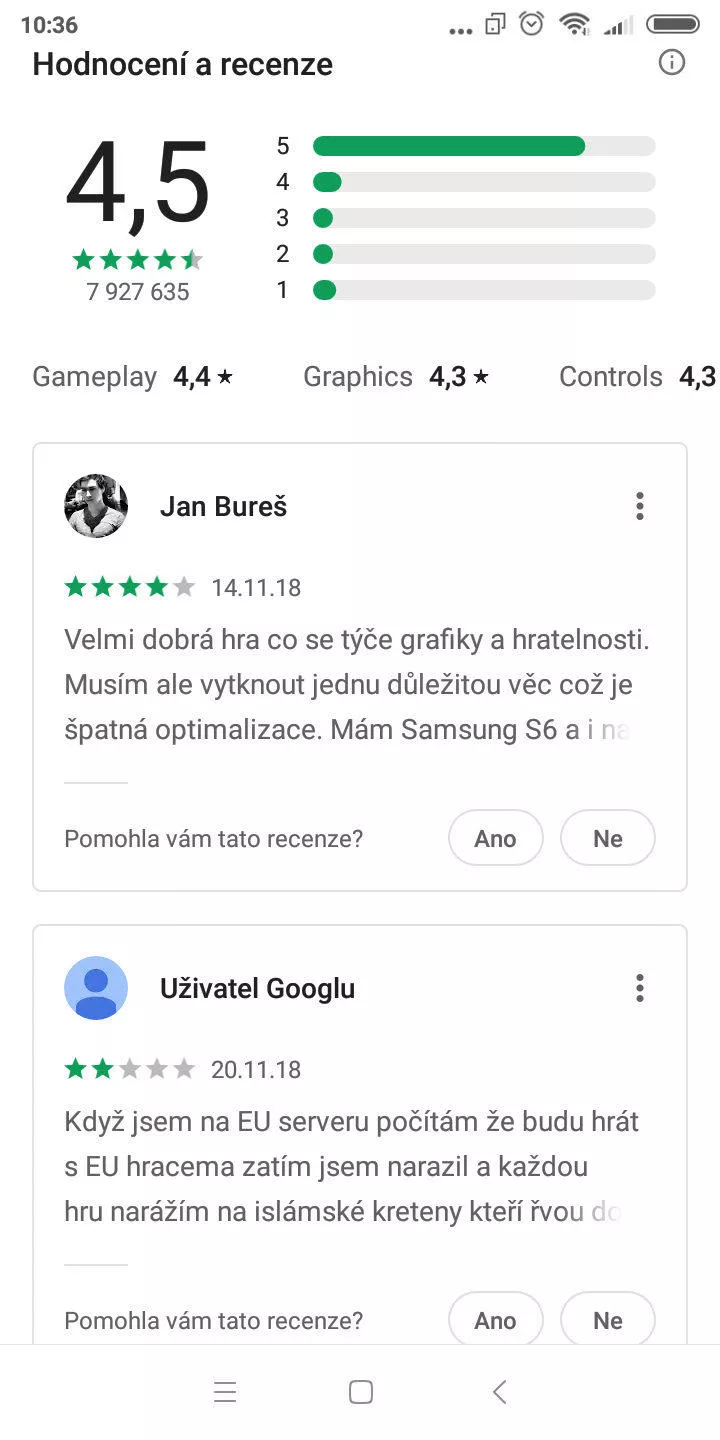This screenshot has width=720, height=1440.
Task: Tap Ne under Jan Bureš's review
Action: (x=608, y=838)
